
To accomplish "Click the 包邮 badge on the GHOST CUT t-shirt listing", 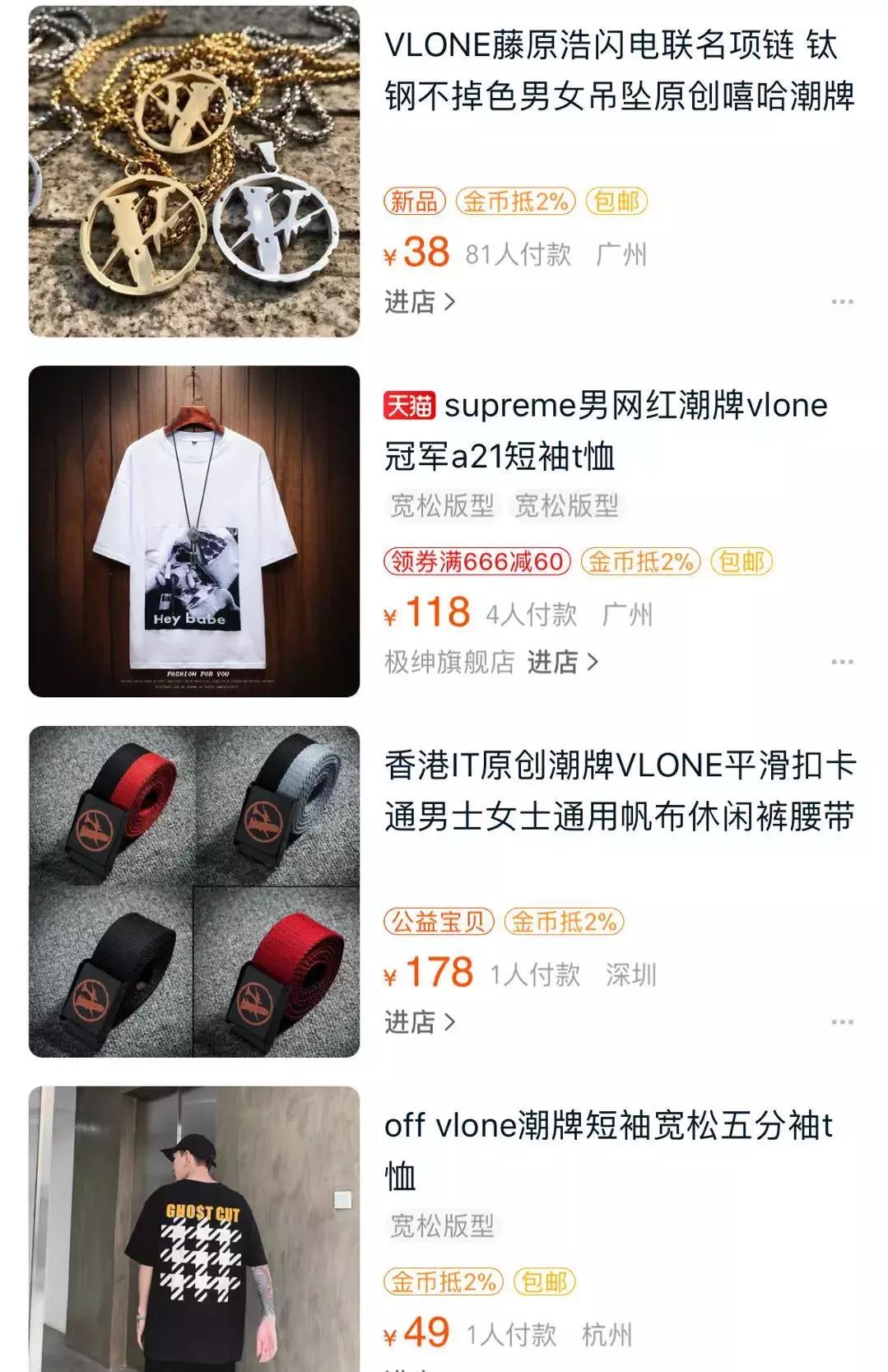I will (546, 1280).
